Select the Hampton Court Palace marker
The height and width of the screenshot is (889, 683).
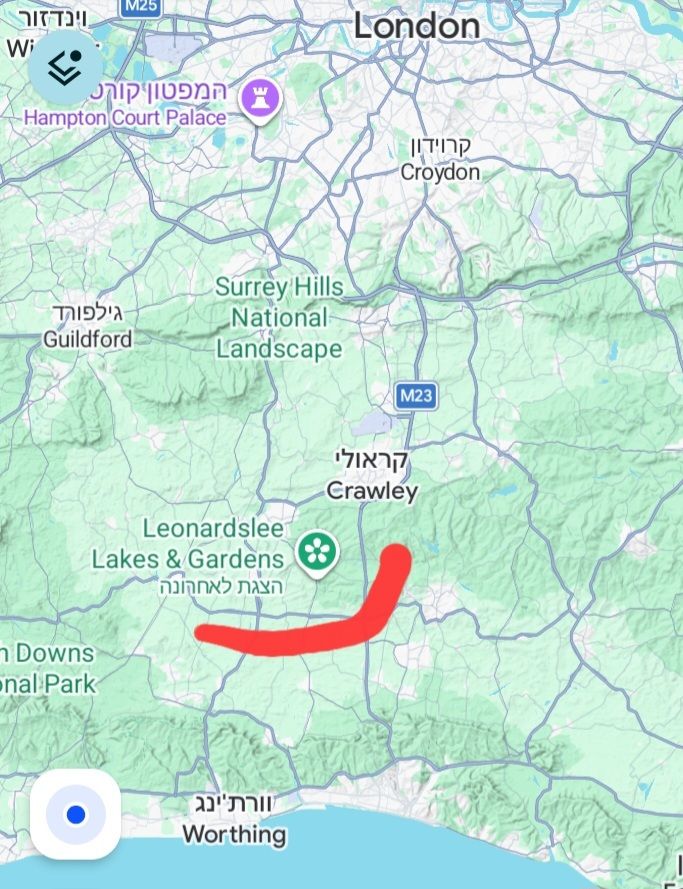(x=265, y=97)
